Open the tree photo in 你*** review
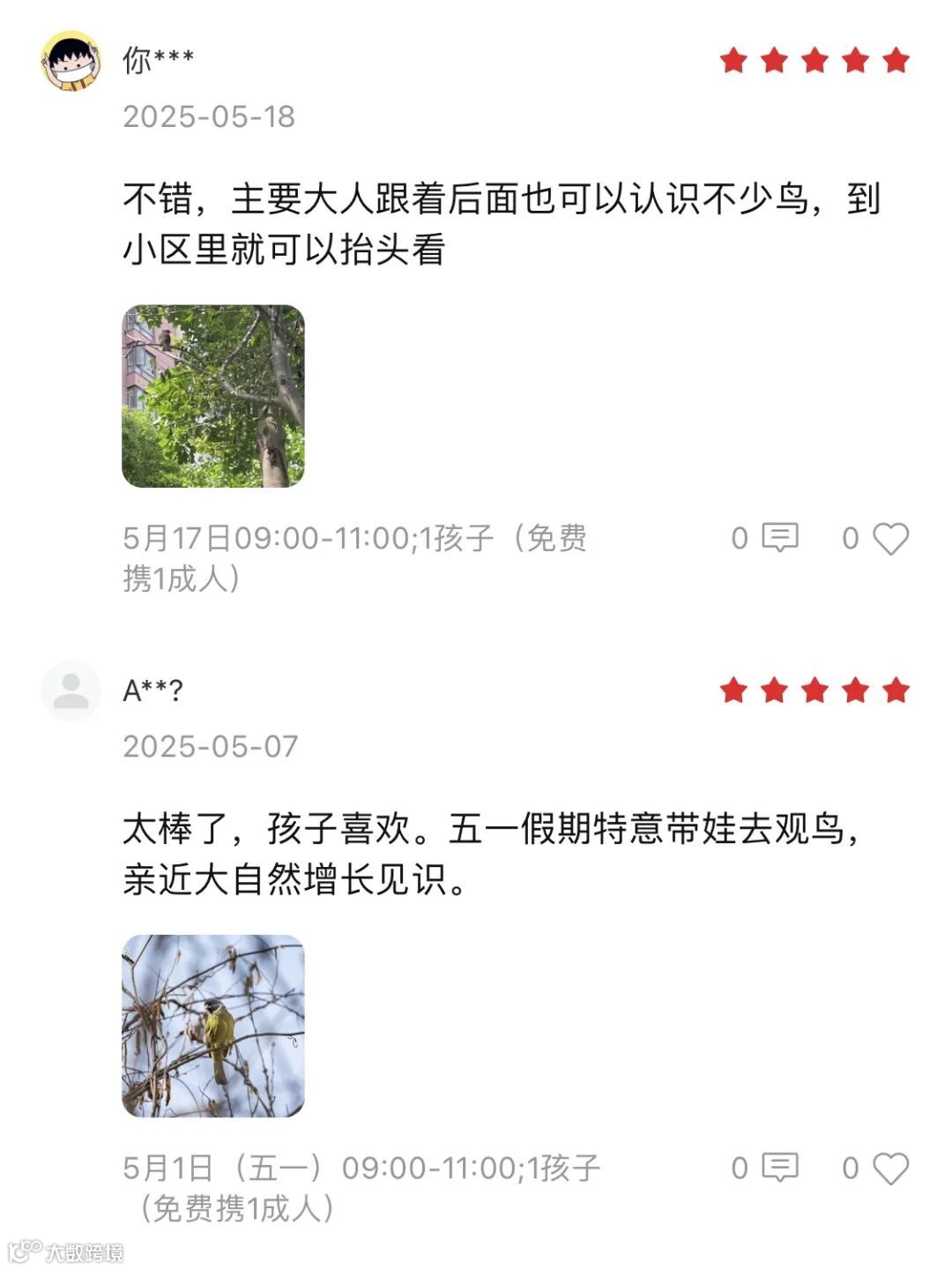Image resolution: width=952 pixels, height=1270 pixels. coord(213,396)
